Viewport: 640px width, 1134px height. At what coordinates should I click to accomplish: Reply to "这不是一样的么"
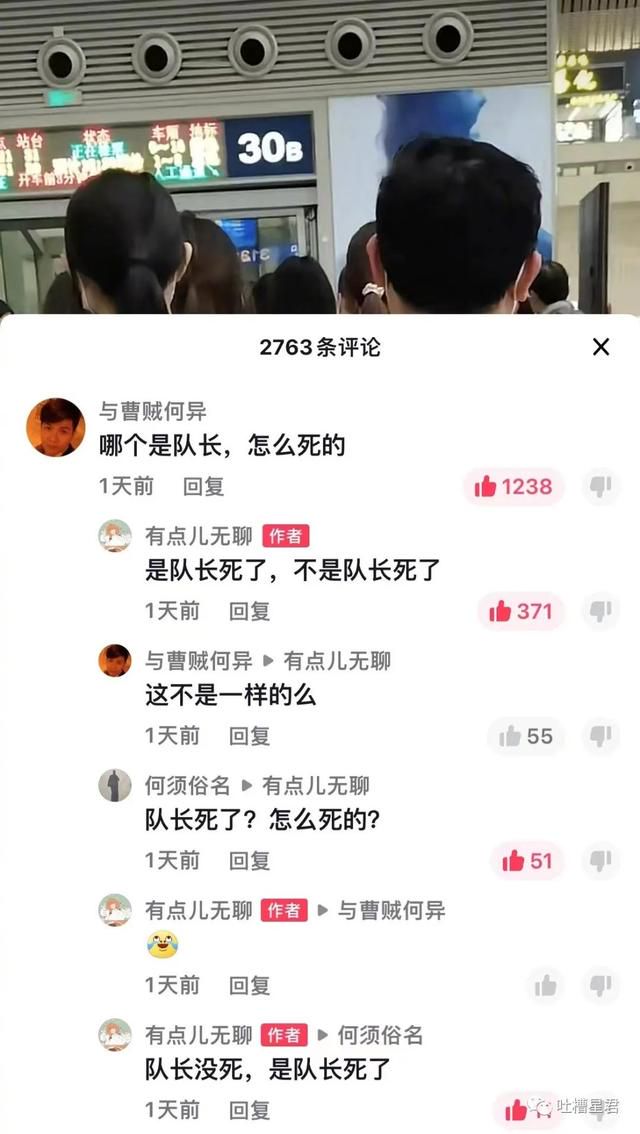pyautogui.click(x=249, y=736)
